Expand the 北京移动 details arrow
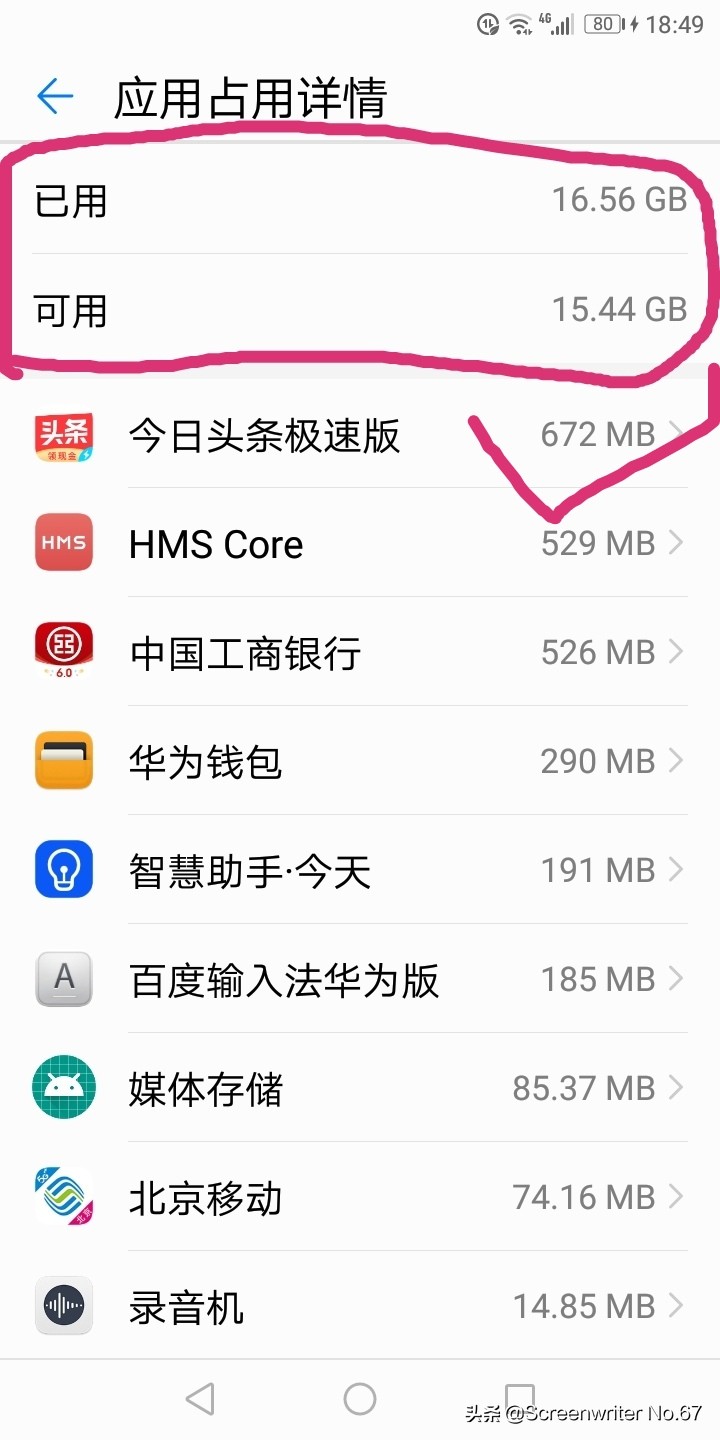Viewport: 720px width, 1440px height. coord(677,1197)
